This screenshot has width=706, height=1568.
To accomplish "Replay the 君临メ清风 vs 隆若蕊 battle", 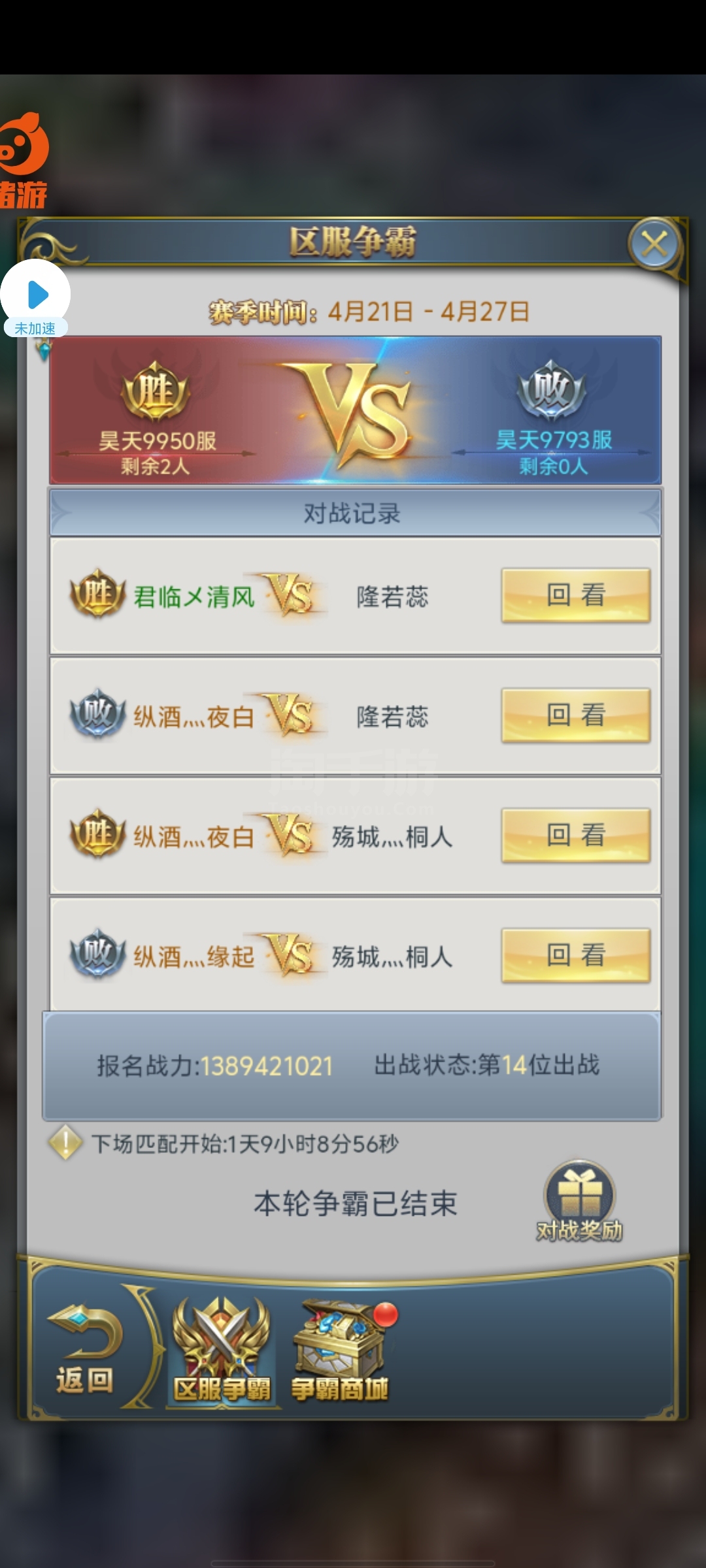I will click(576, 595).
